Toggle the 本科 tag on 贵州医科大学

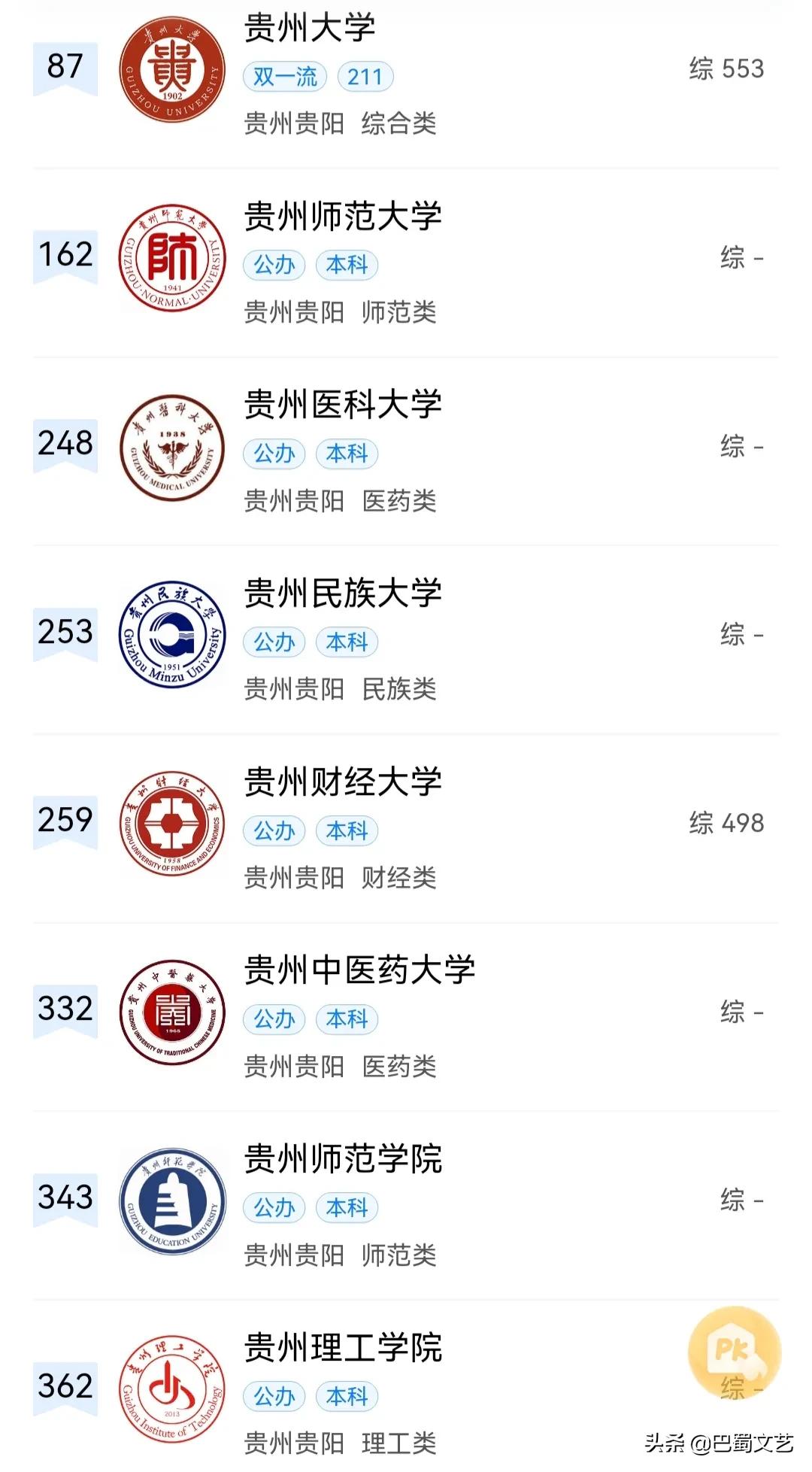point(347,454)
